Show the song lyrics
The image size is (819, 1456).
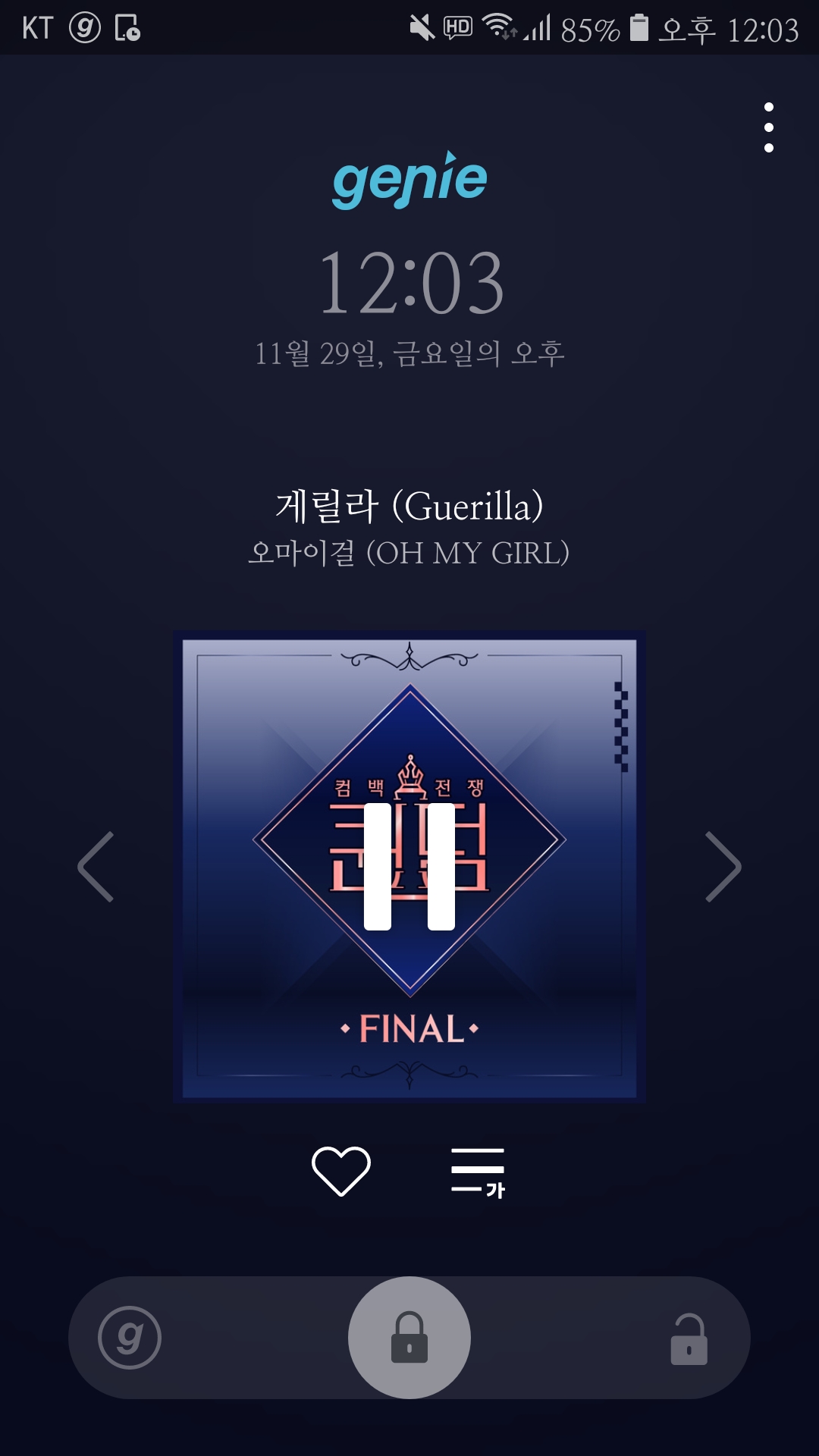[478, 1172]
